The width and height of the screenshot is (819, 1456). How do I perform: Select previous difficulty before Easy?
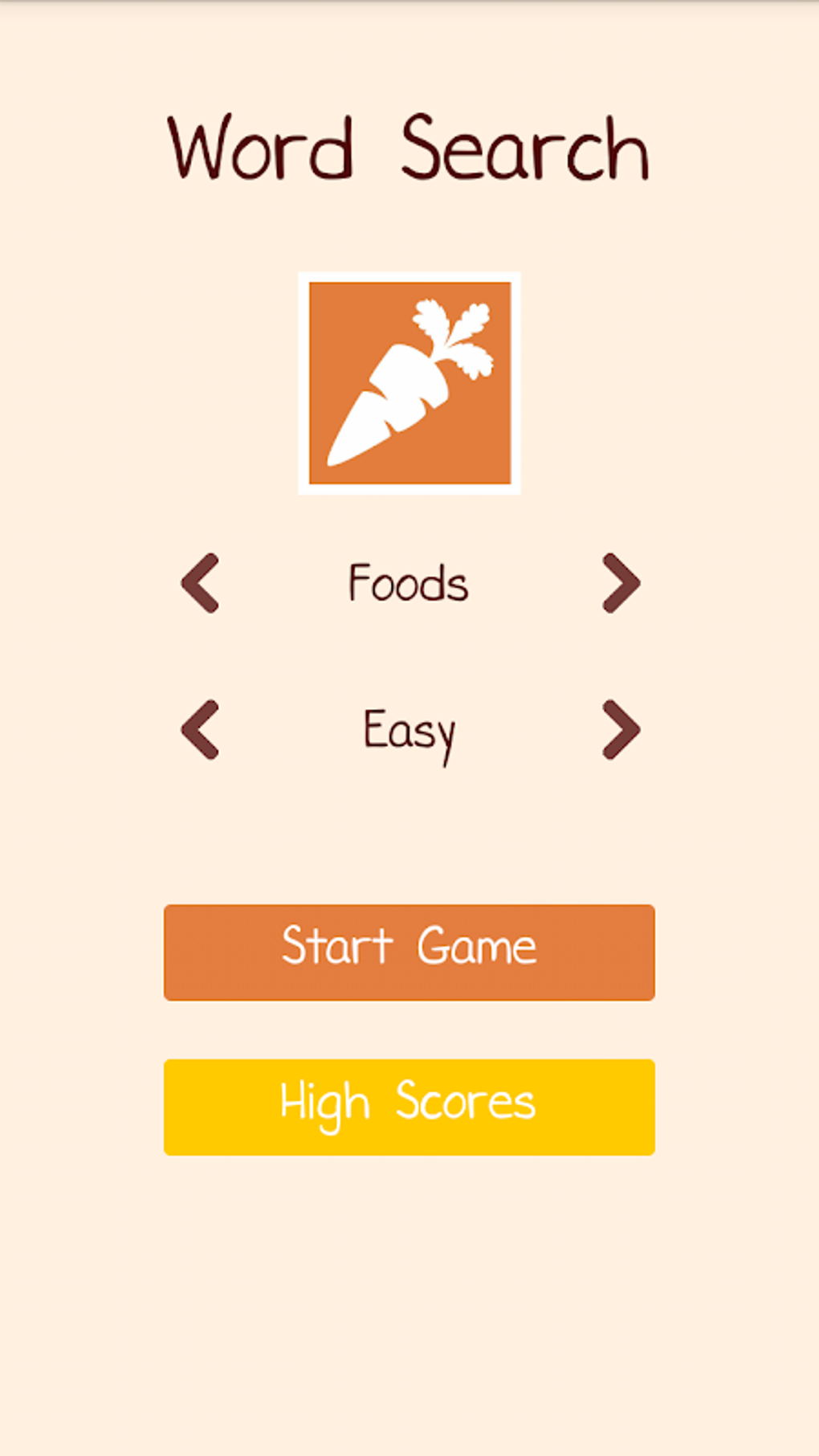click(x=201, y=729)
